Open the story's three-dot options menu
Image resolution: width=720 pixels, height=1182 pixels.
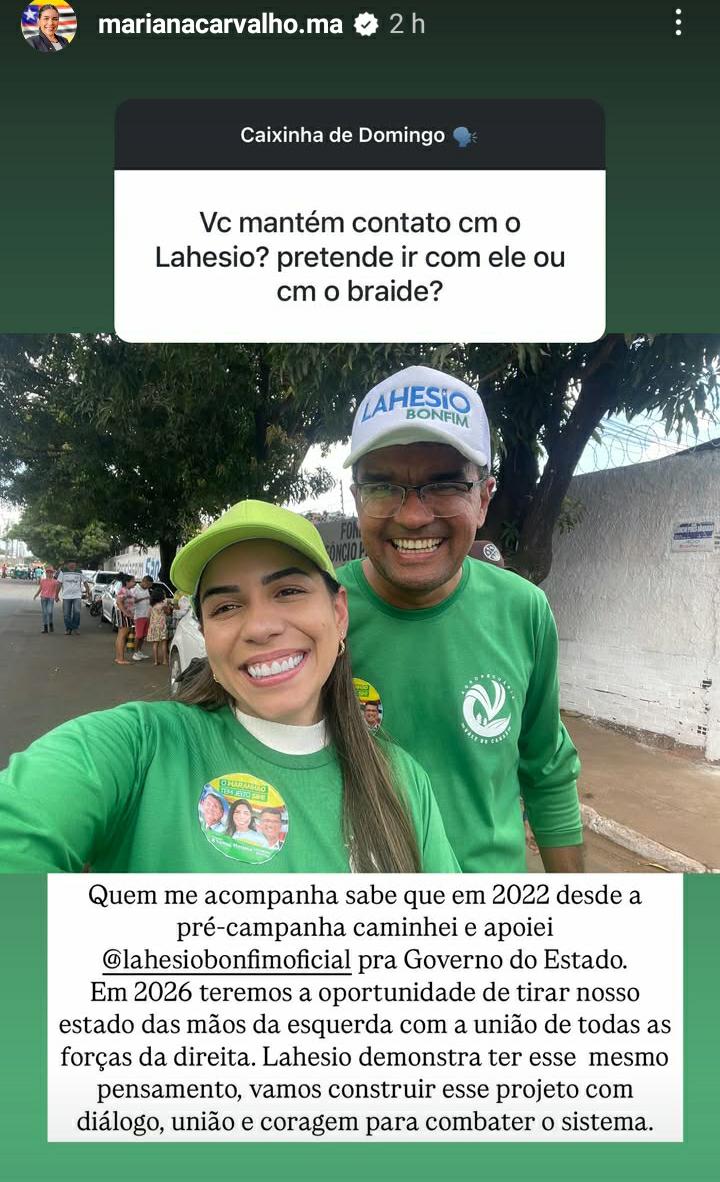point(679,23)
